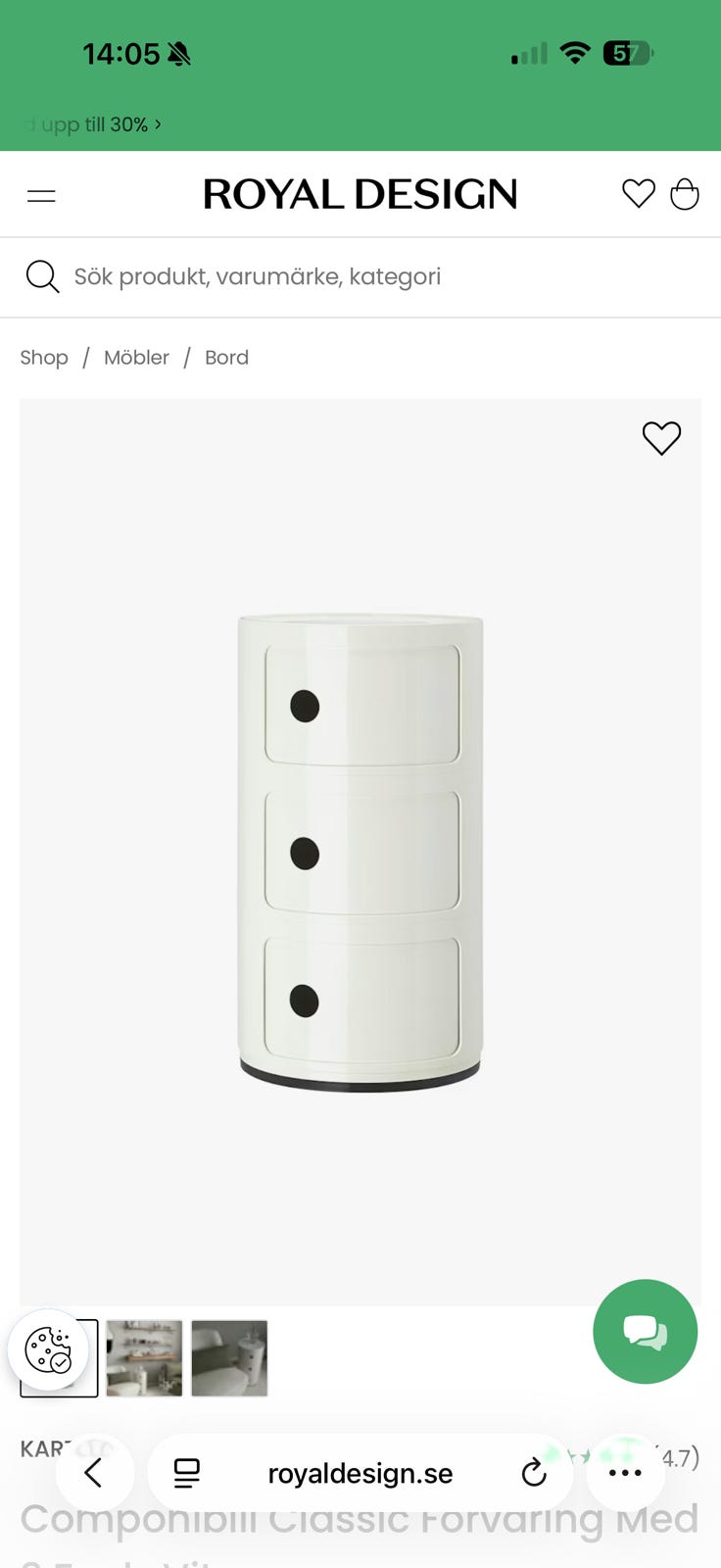Open the cookie settings button
The width and height of the screenshot is (721, 1568).
(x=49, y=1350)
